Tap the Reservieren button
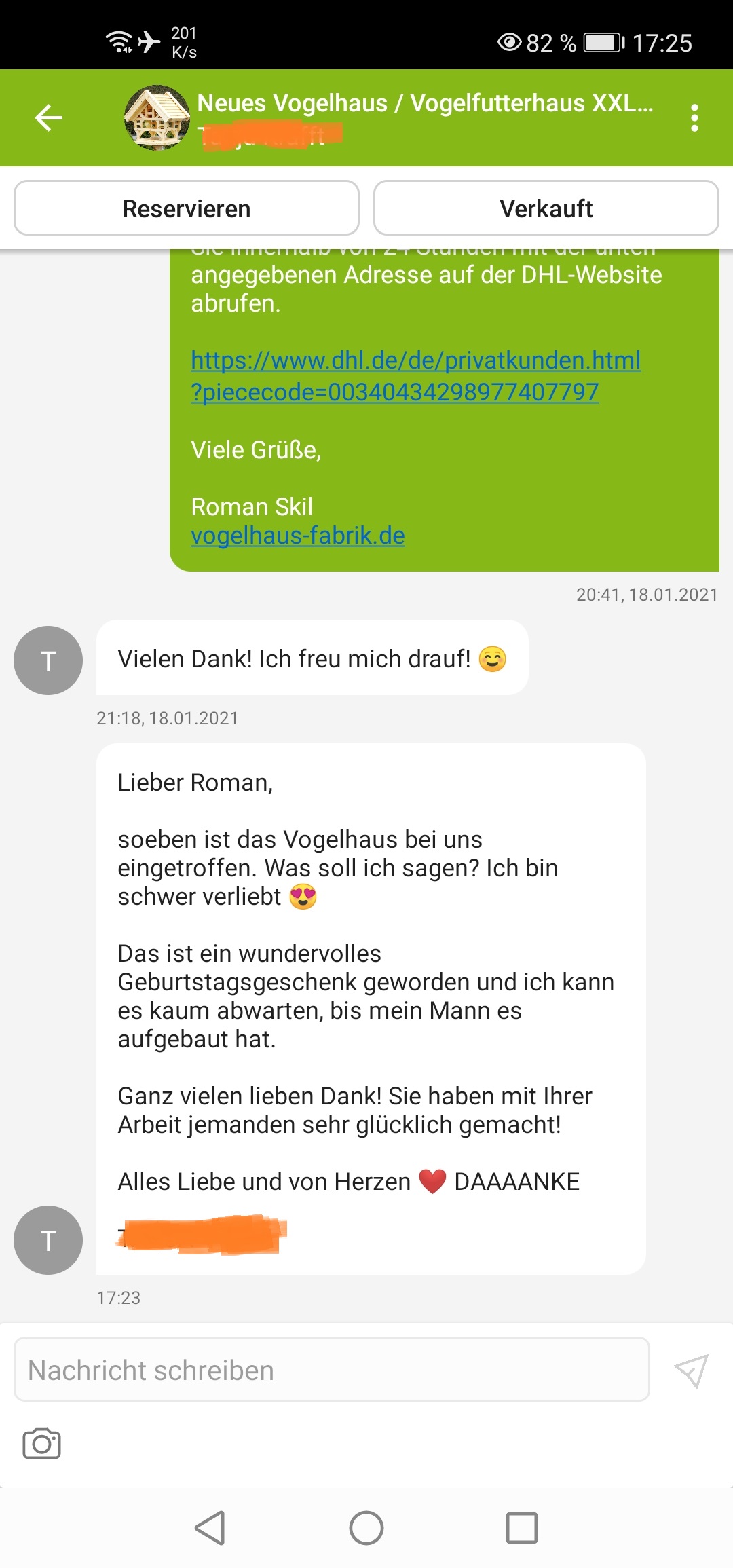Image resolution: width=733 pixels, height=1568 pixels. point(187,208)
